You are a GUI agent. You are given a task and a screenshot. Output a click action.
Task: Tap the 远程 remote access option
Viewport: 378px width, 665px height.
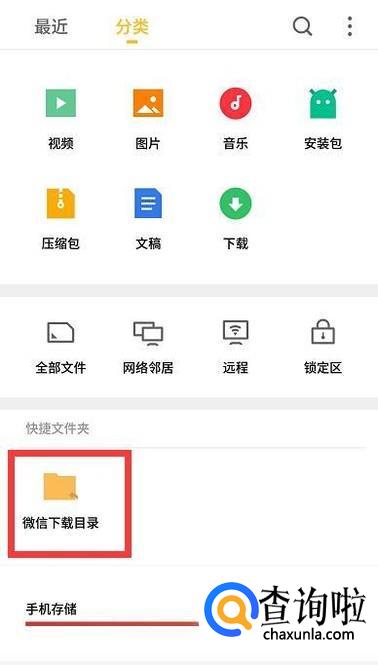[x=235, y=348]
